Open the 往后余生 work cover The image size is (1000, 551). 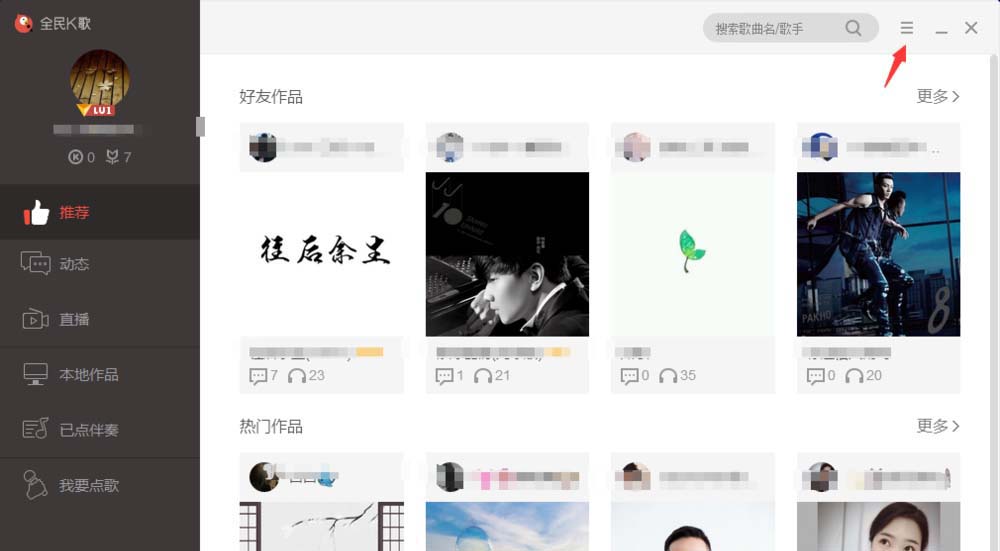322,254
